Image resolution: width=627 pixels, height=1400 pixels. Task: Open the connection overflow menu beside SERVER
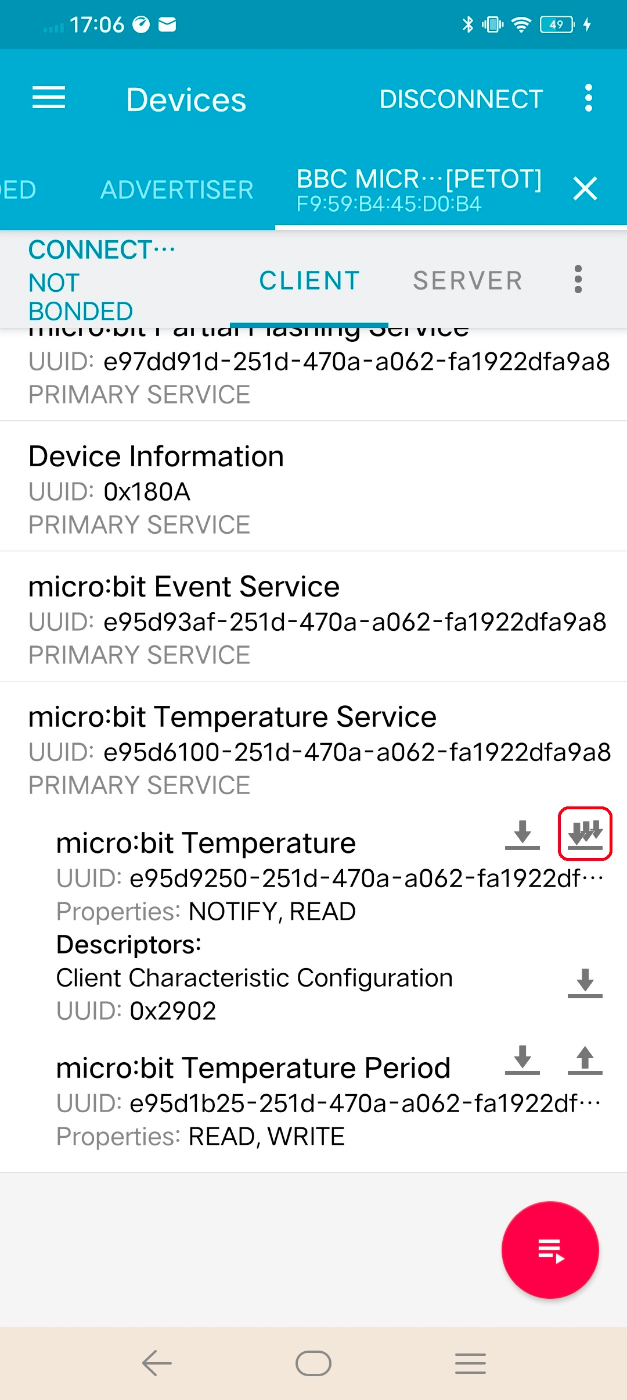(x=578, y=280)
